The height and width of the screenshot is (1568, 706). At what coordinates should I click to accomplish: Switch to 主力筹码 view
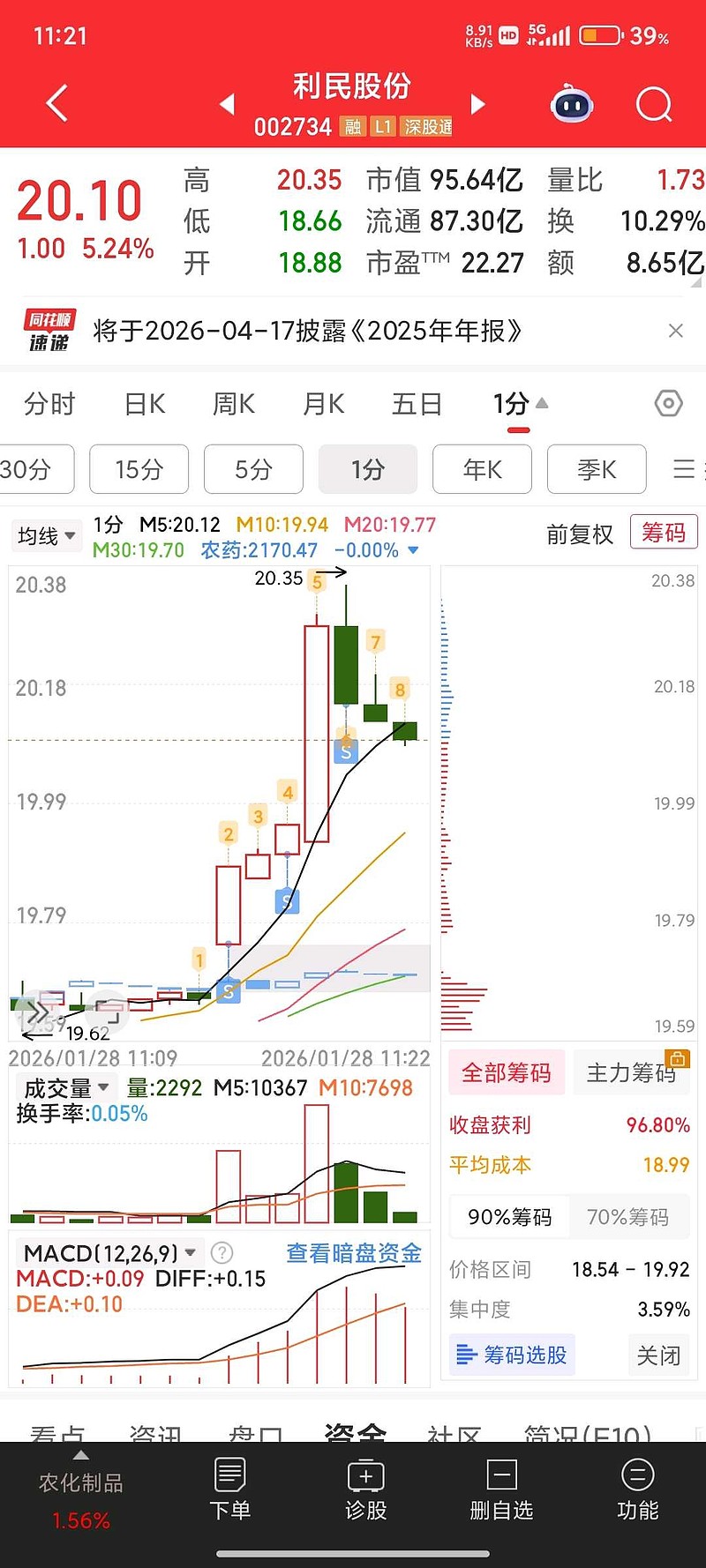pos(631,1072)
